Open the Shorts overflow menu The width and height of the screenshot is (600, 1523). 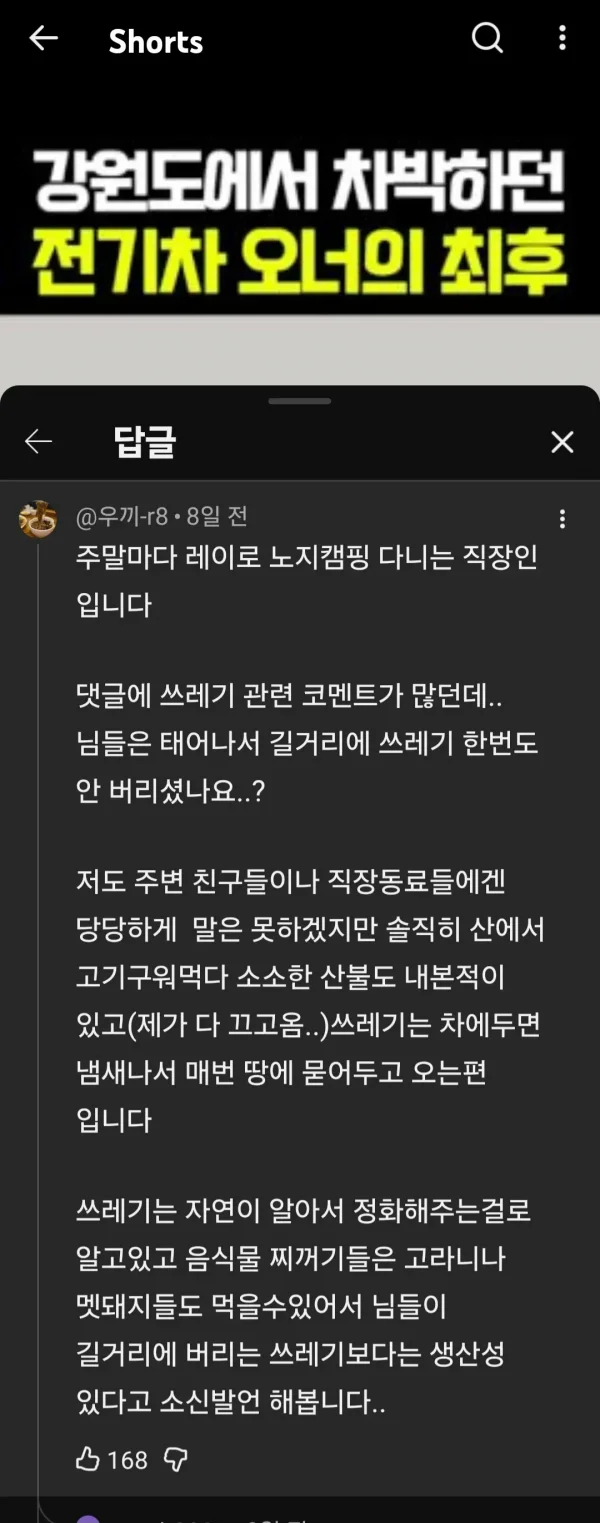[x=562, y=39]
